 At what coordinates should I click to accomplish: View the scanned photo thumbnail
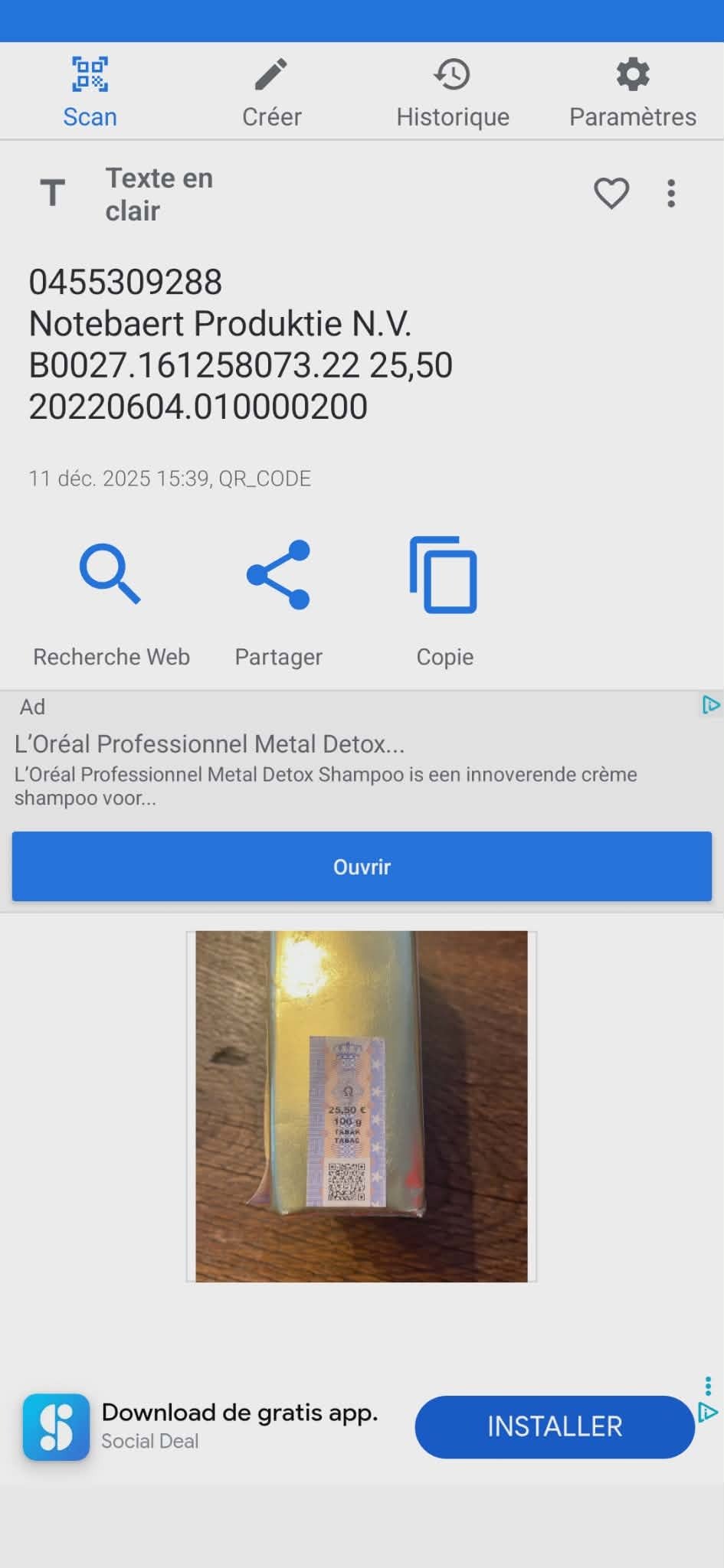pyautogui.click(x=362, y=1106)
